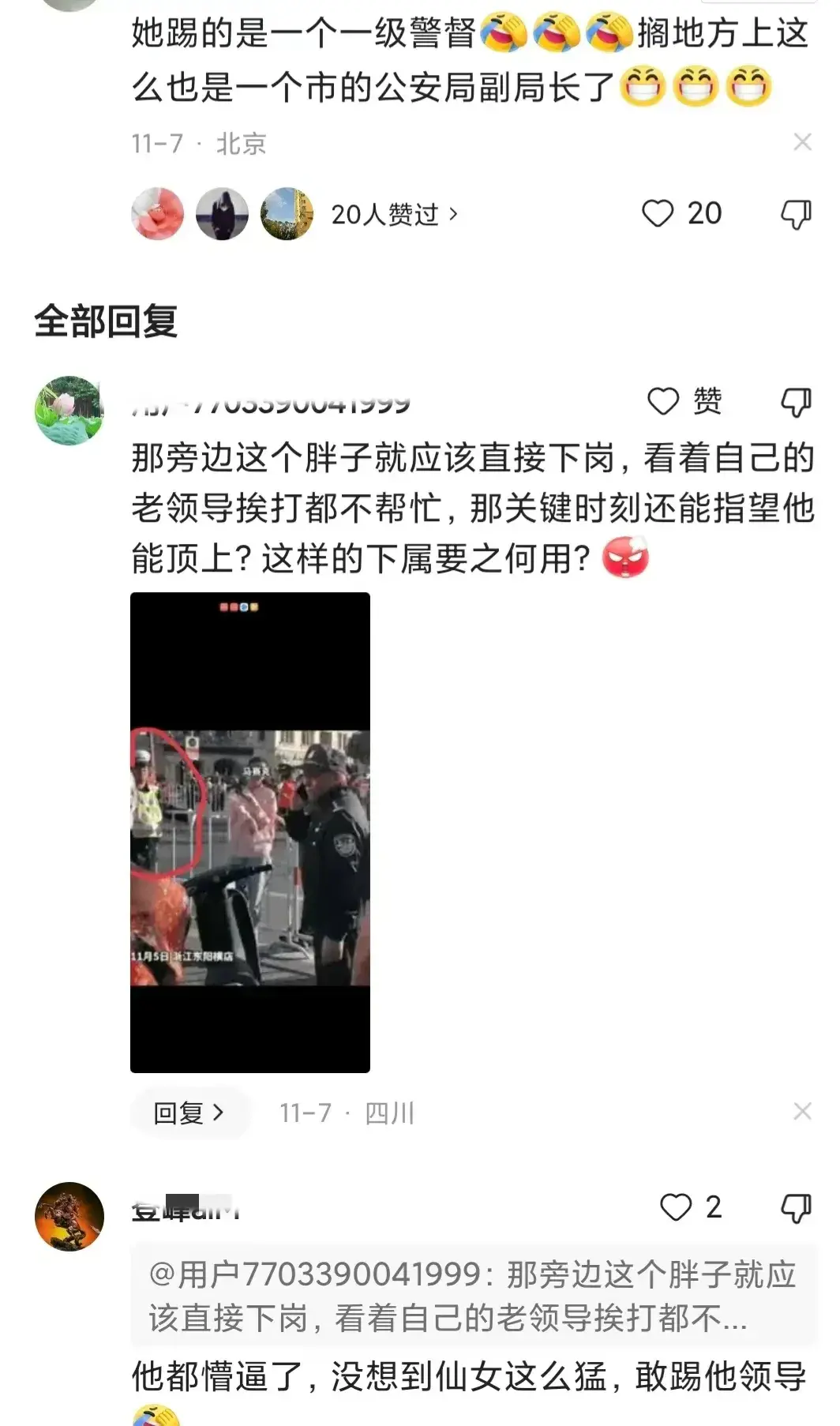Image resolution: width=840 pixels, height=1426 pixels.
Task: Open the profile of the warrior avatar user
Action: [x=69, y=1216]
